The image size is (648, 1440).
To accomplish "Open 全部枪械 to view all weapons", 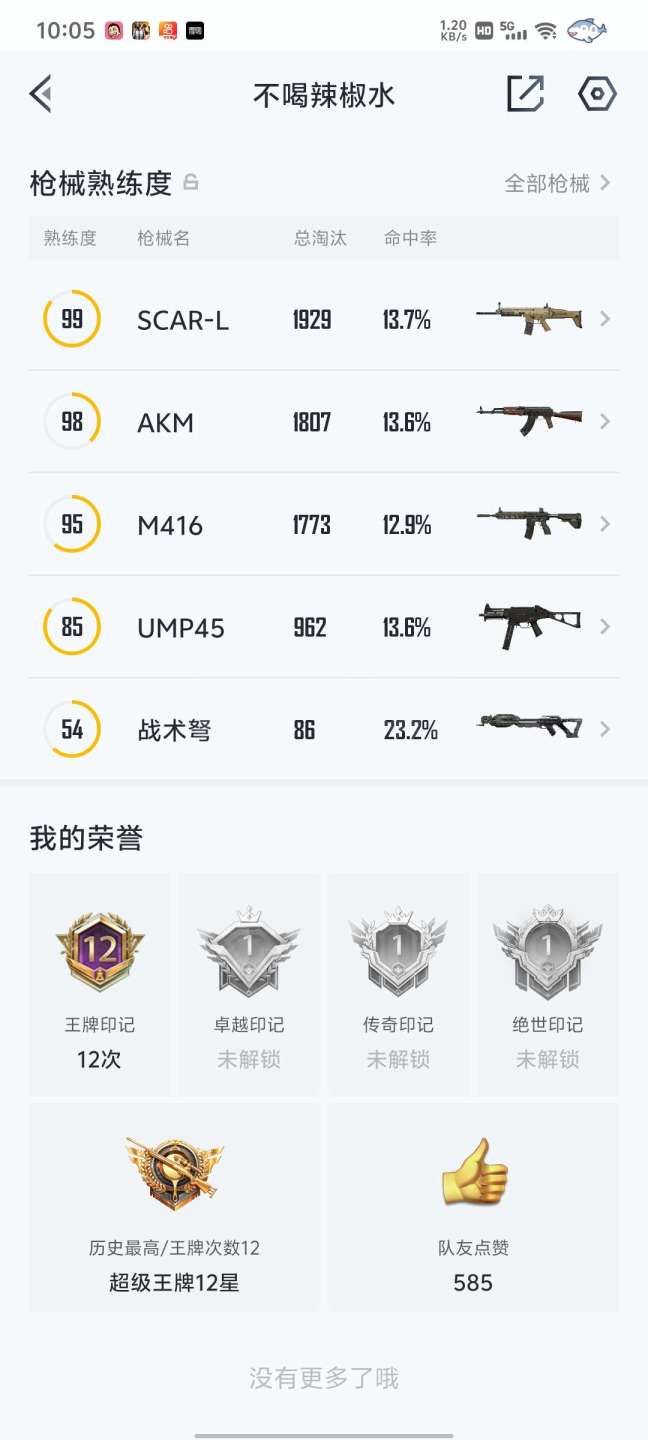I will [x=558, y=183].
